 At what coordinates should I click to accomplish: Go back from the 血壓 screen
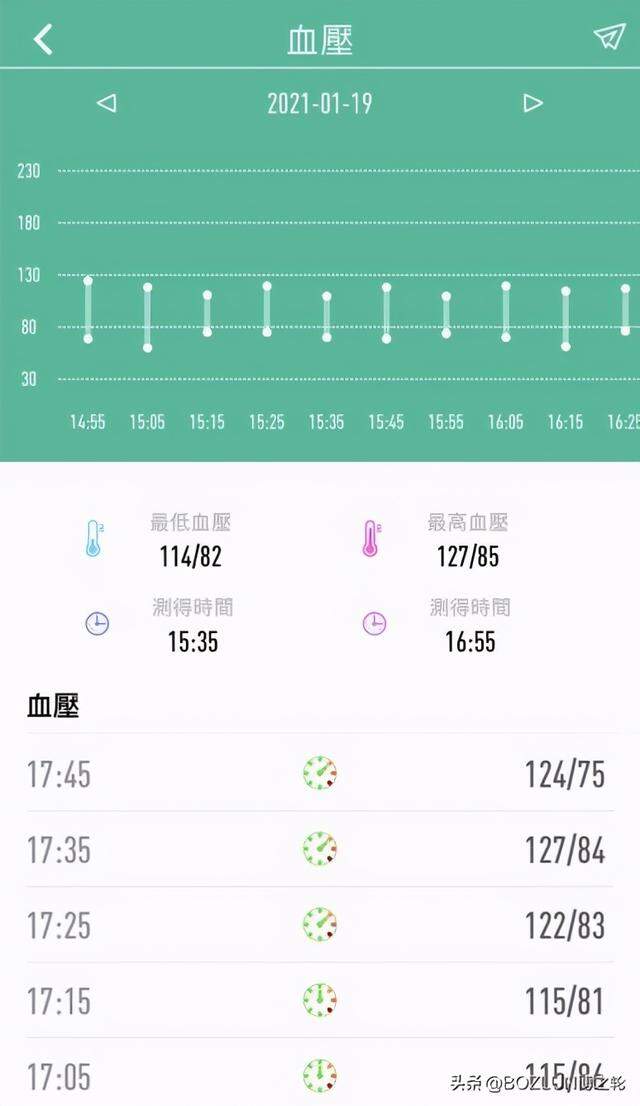pos(42,39)
